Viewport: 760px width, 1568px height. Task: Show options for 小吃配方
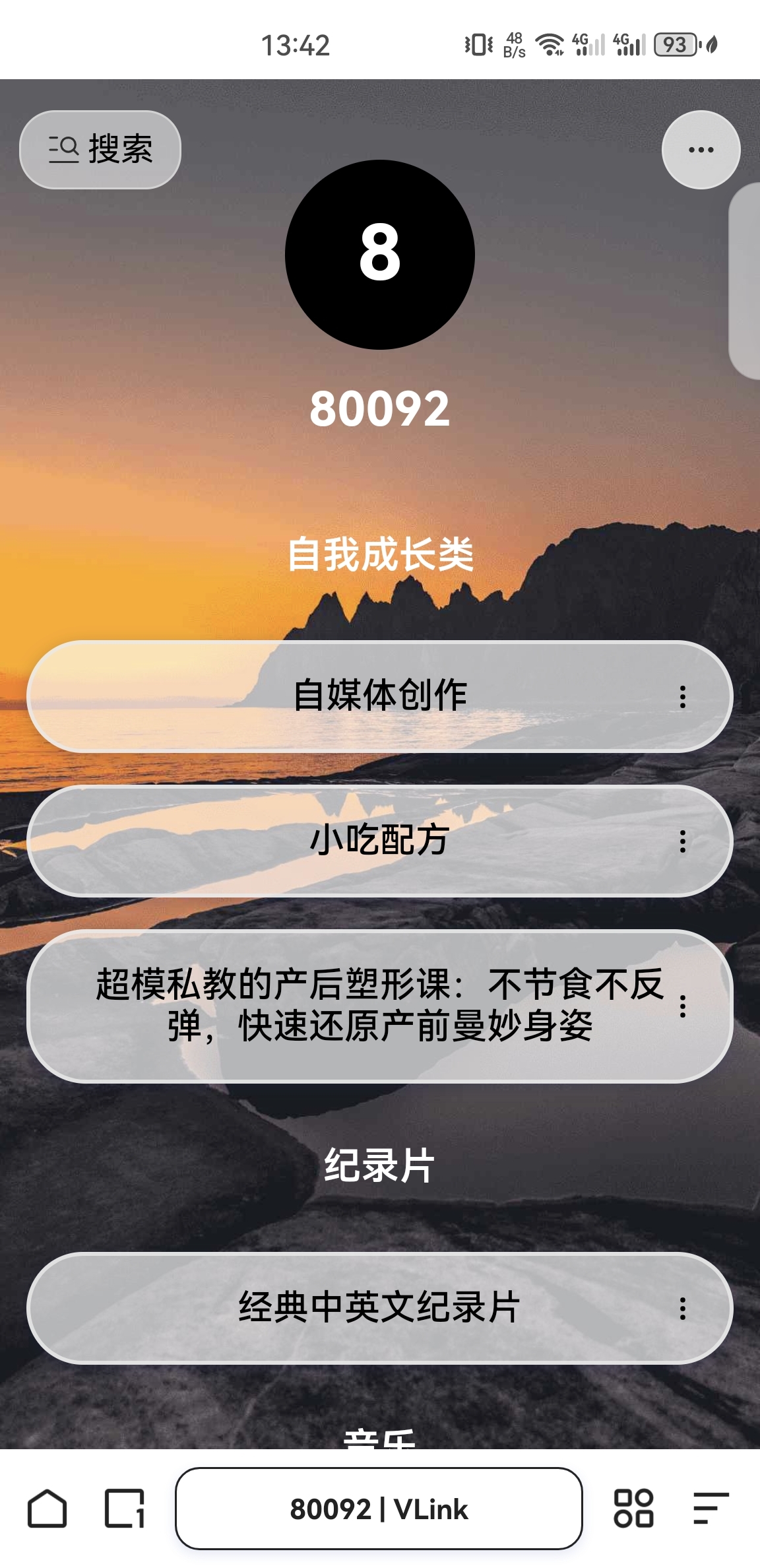click(683, 841)
